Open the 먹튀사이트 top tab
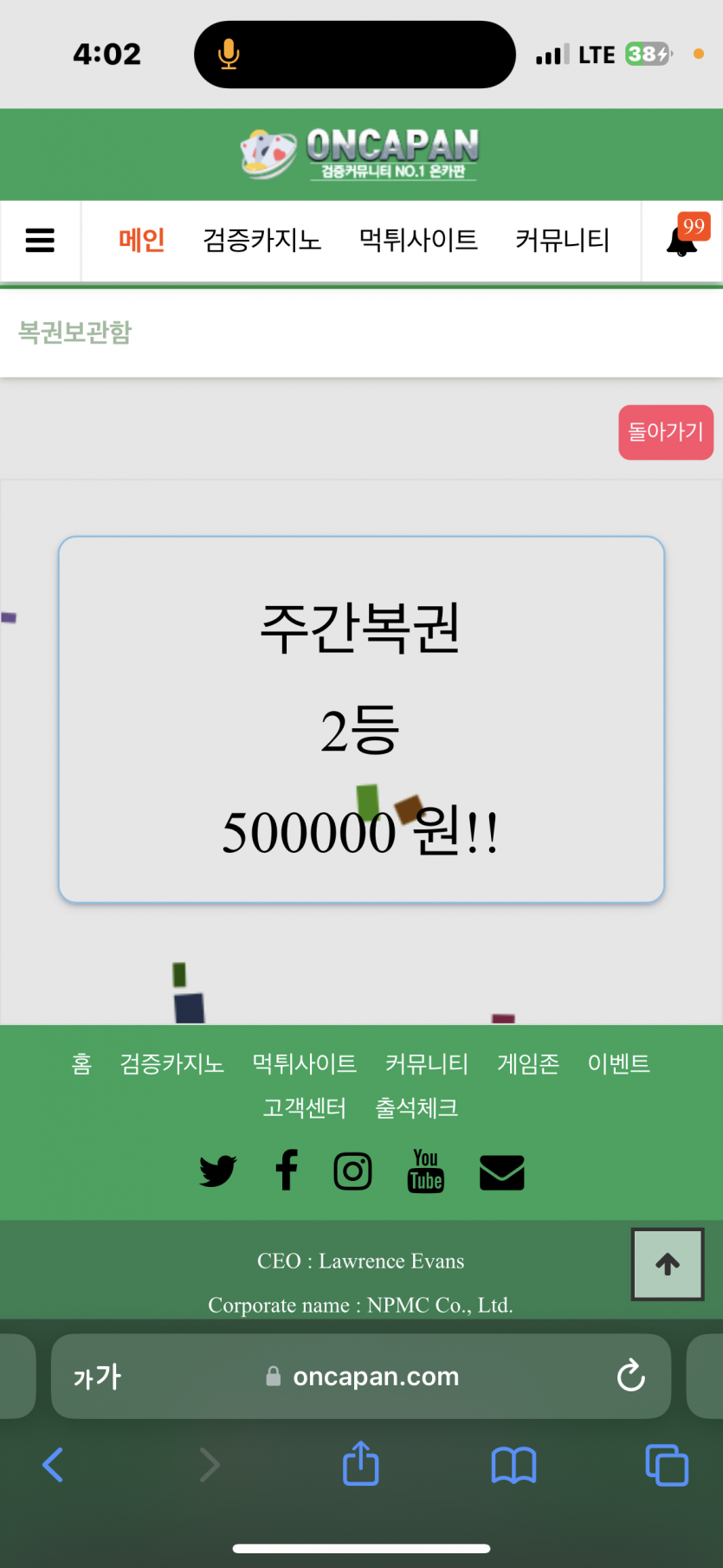Screen dimensions: 723x1568 coord(418,240)
